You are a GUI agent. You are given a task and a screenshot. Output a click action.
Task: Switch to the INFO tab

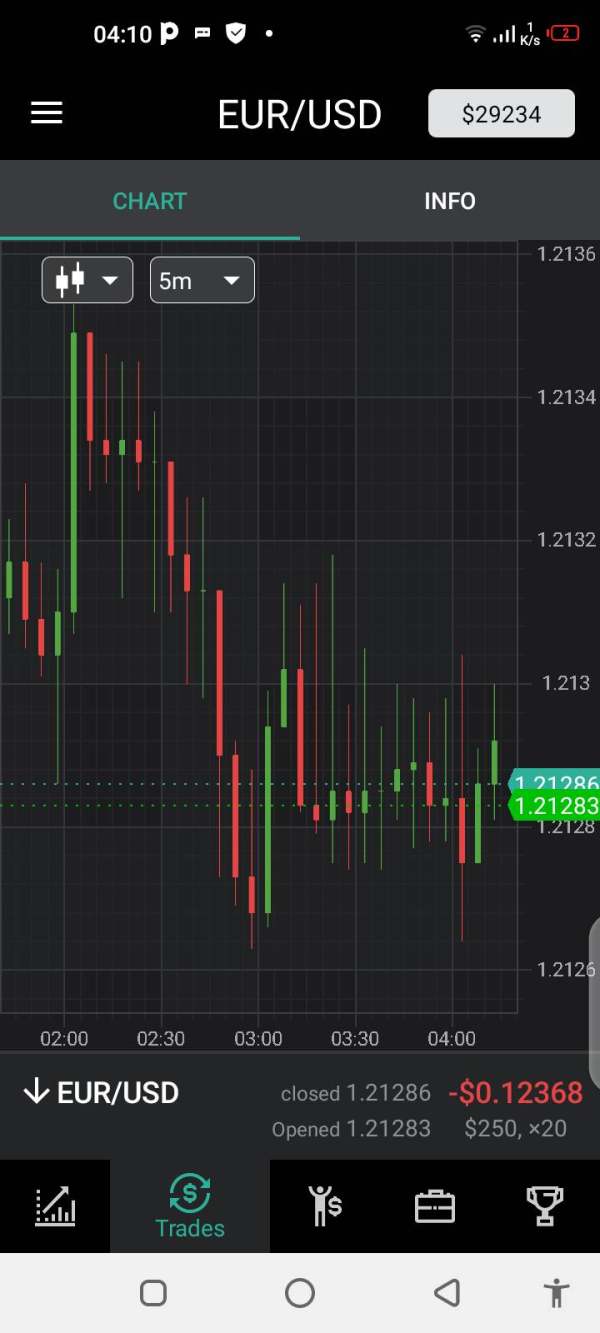450,201
